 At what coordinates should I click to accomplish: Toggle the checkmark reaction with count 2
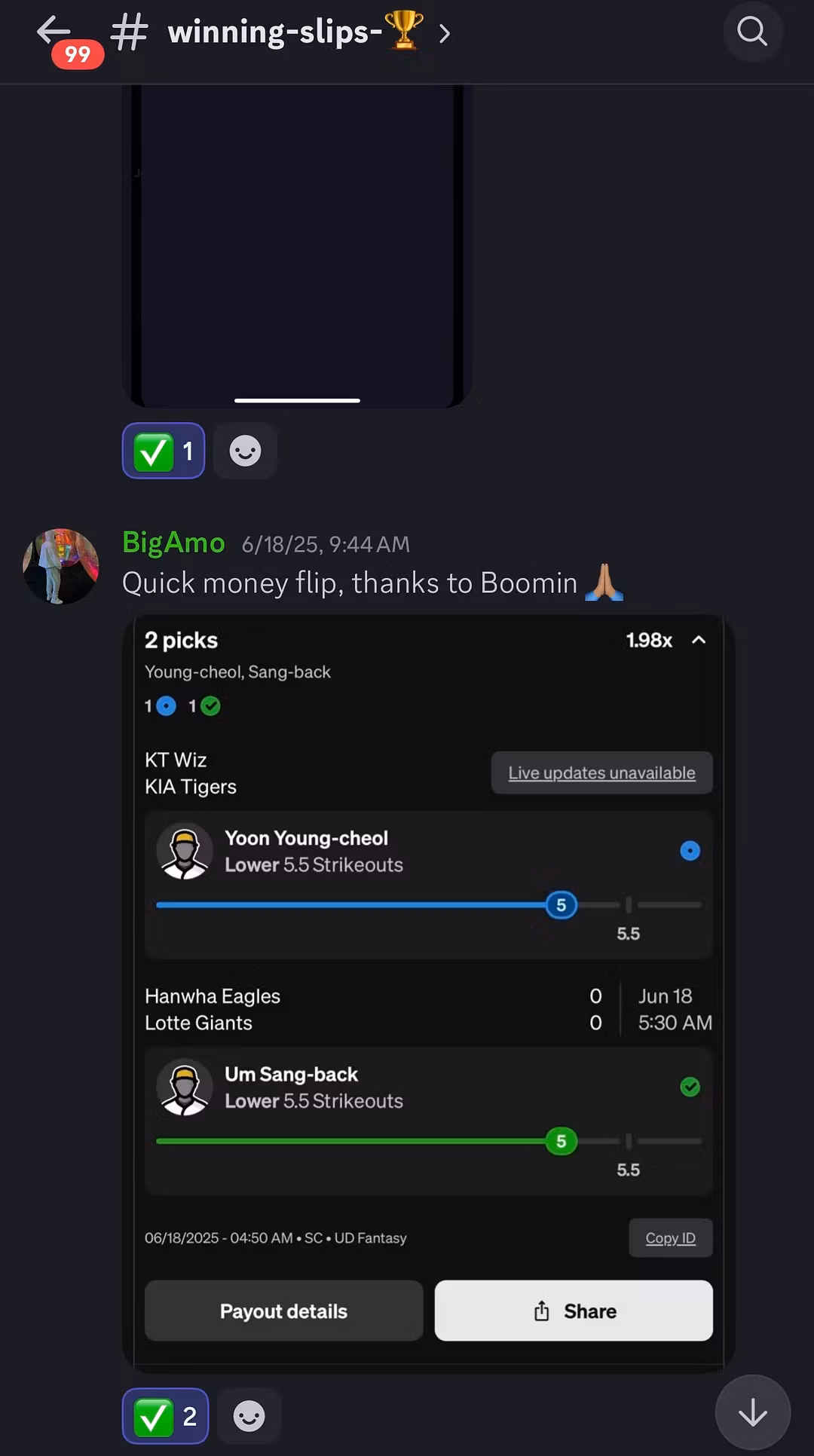(x=165, y=1417)
